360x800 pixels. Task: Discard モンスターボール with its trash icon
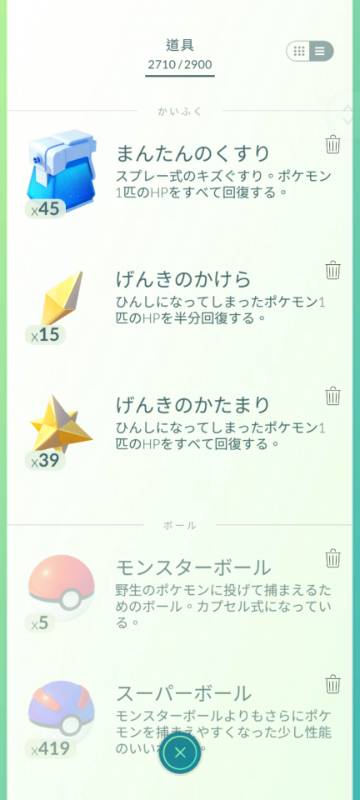(x=333, y=558)
